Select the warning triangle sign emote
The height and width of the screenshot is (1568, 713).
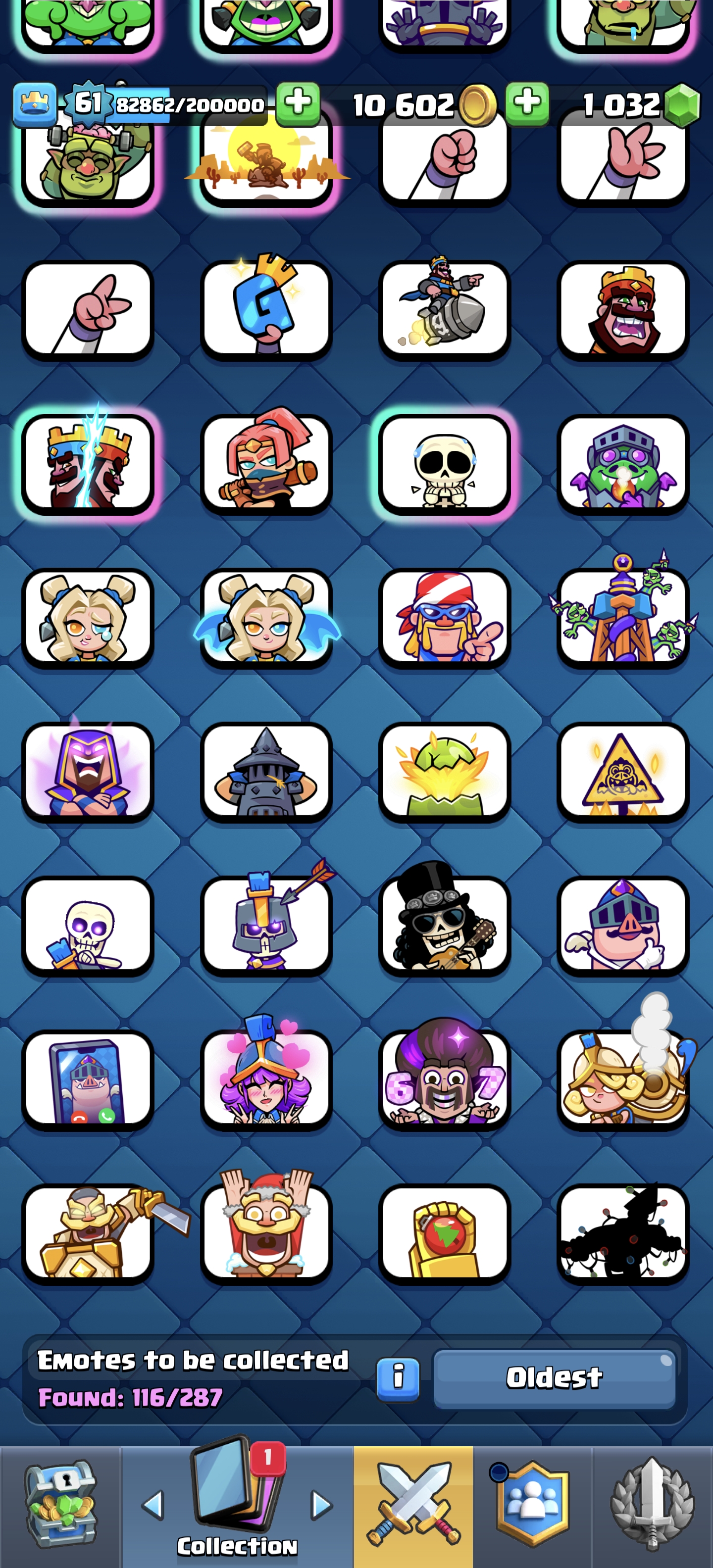click(x=622, y=772)
